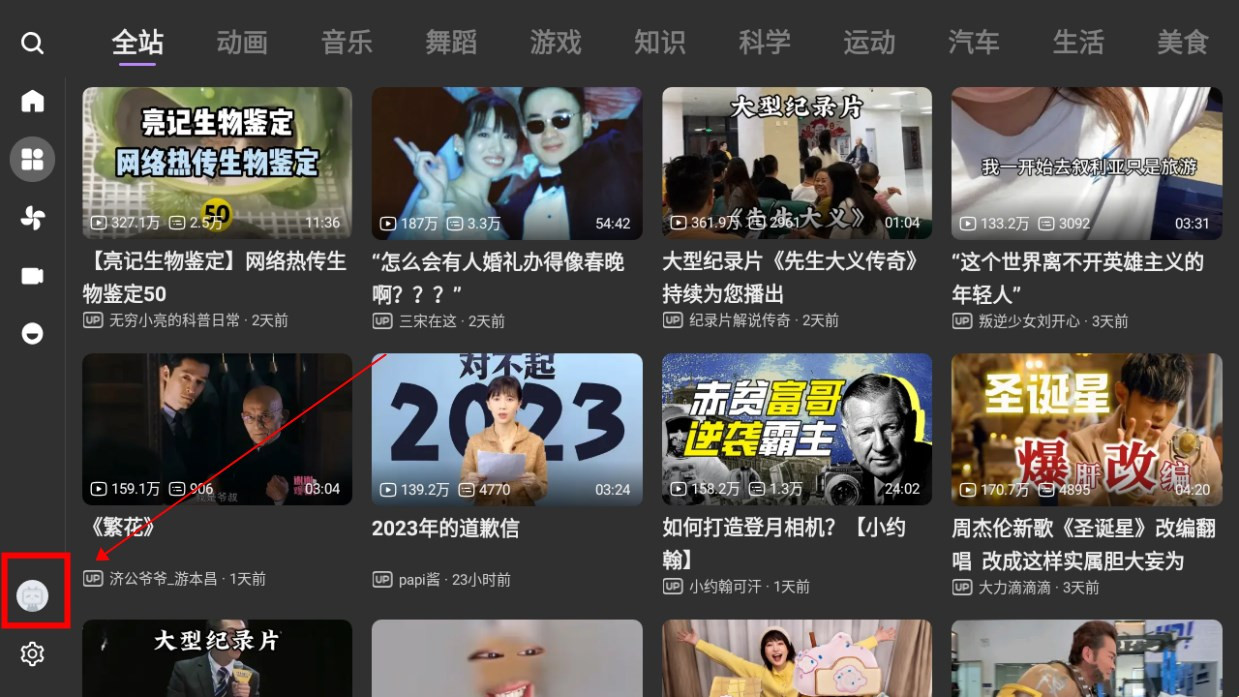Go to the home page icon

point(32,101)
